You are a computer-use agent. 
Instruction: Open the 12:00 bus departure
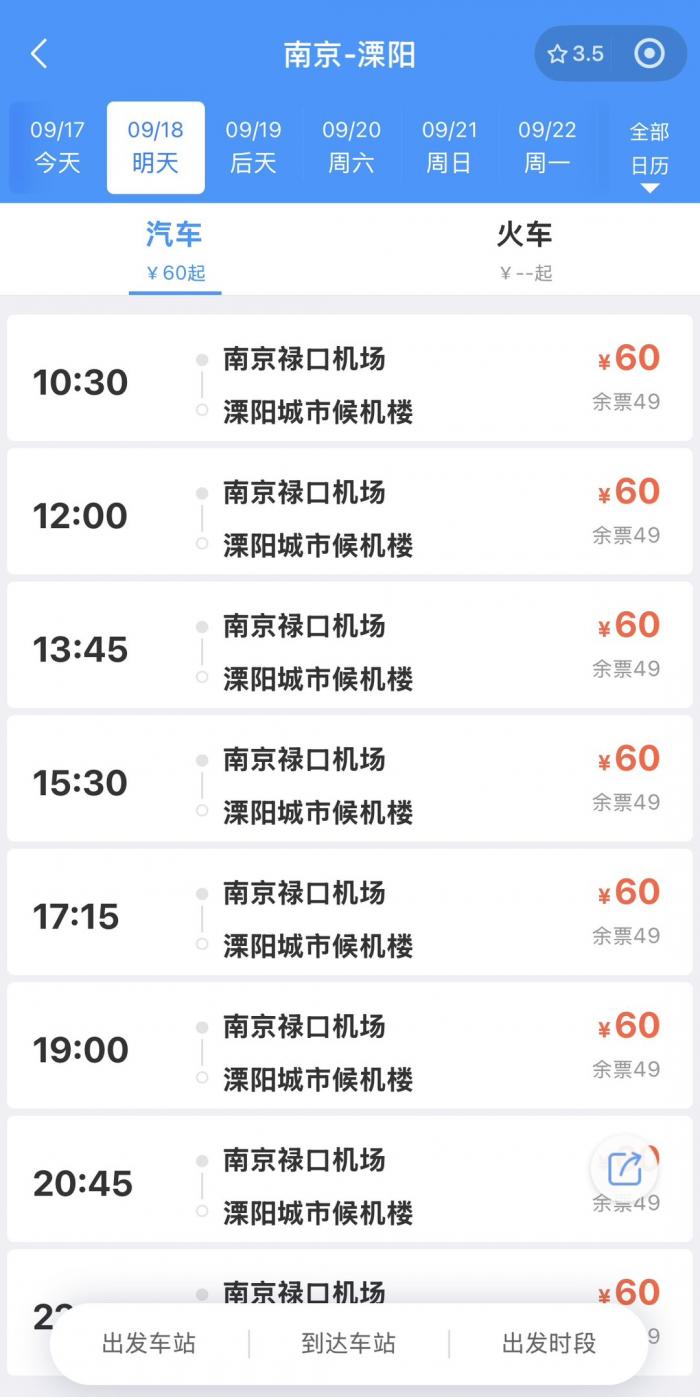pos(350,512)
